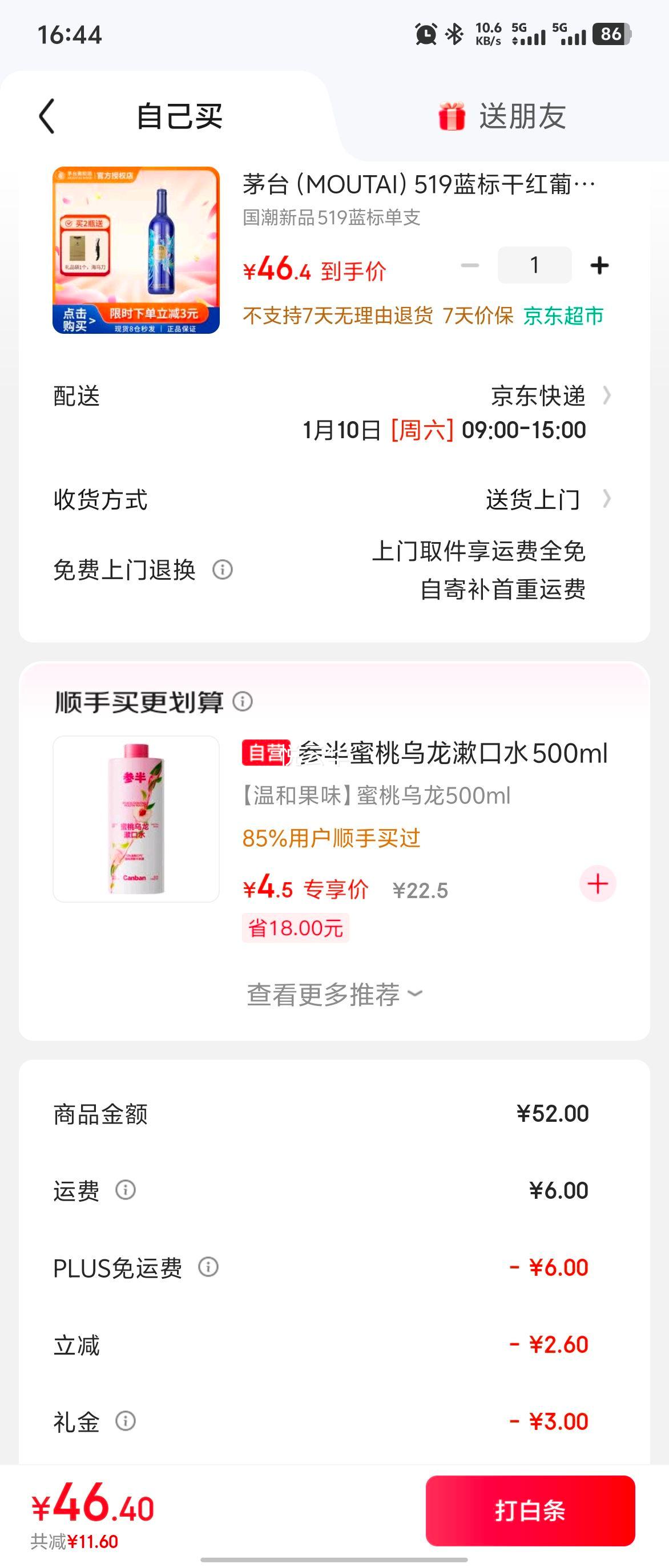Viewport: 669px width, 1568px height.
Task: Decrease quantity with the minus button
Action: coord(468,265)
